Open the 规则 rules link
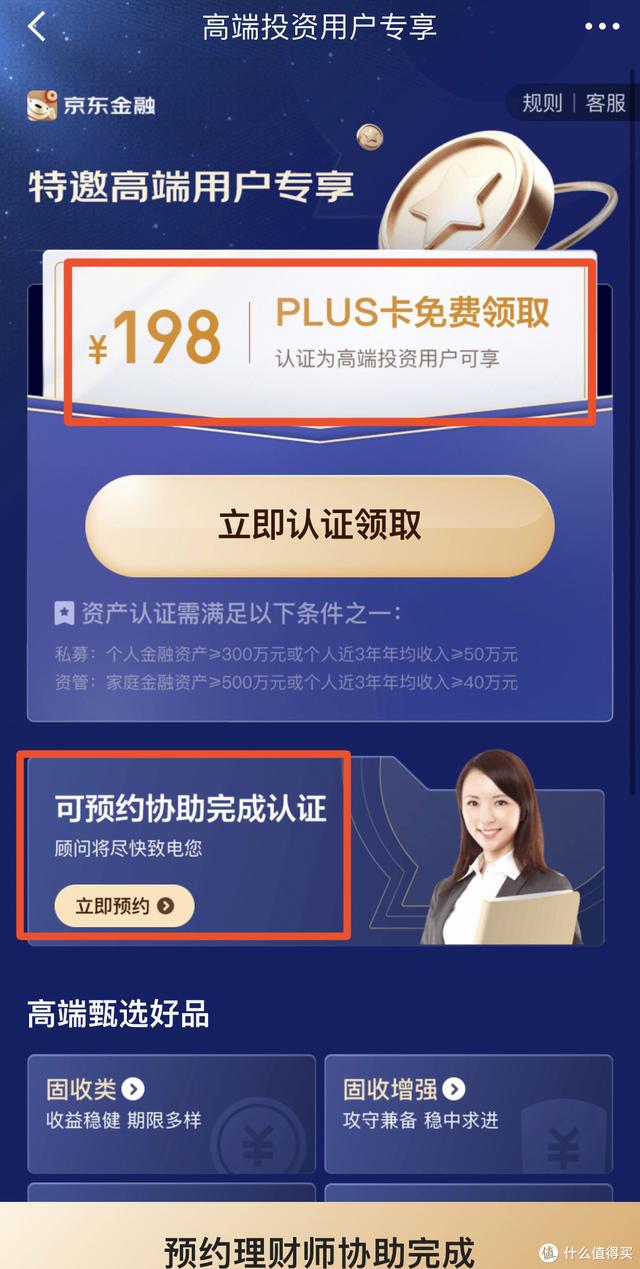The height and width of the screenshot is (1269, 640). [x=542, y=103]
